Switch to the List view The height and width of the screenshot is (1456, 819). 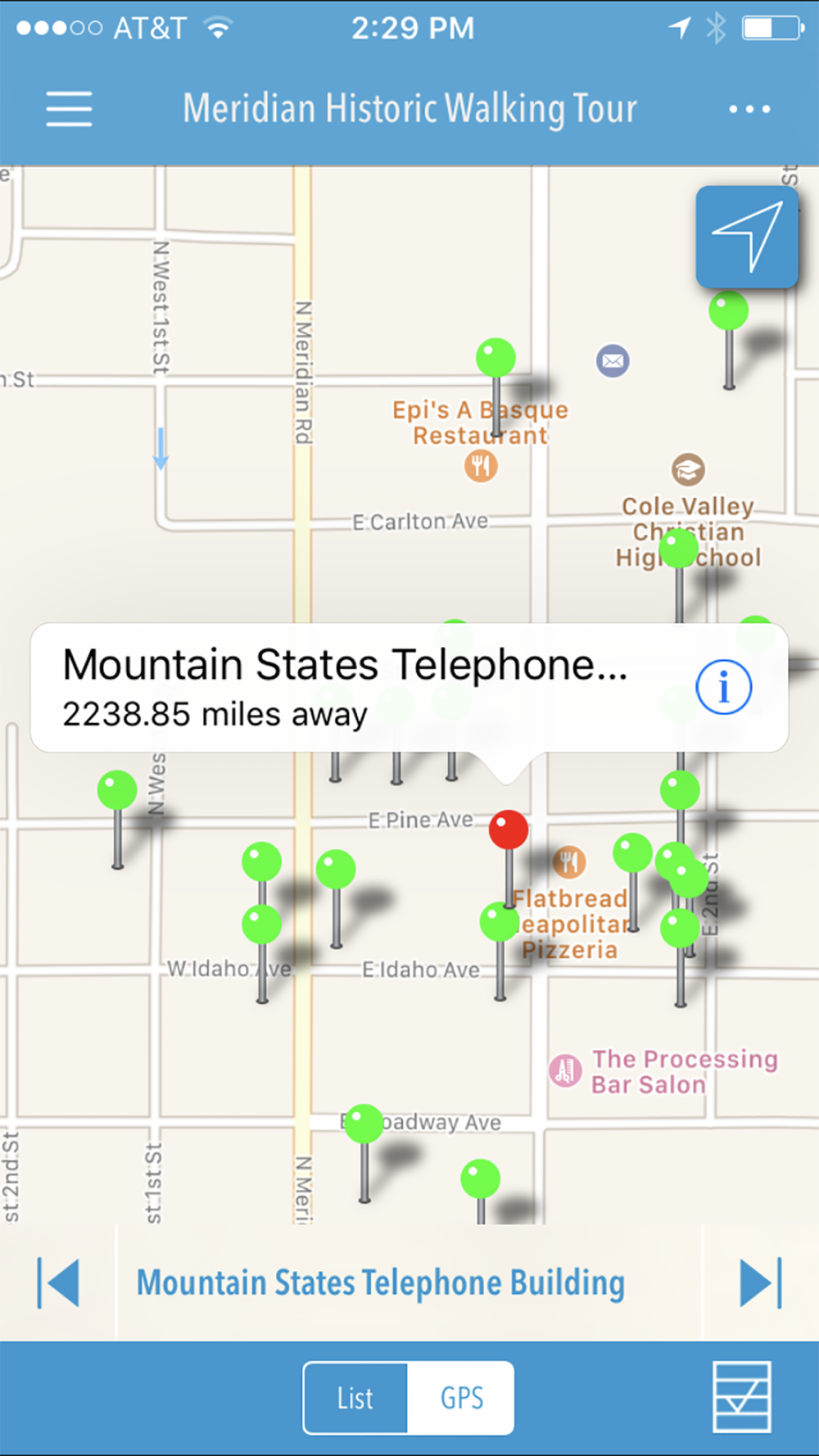pos(355,1398)
